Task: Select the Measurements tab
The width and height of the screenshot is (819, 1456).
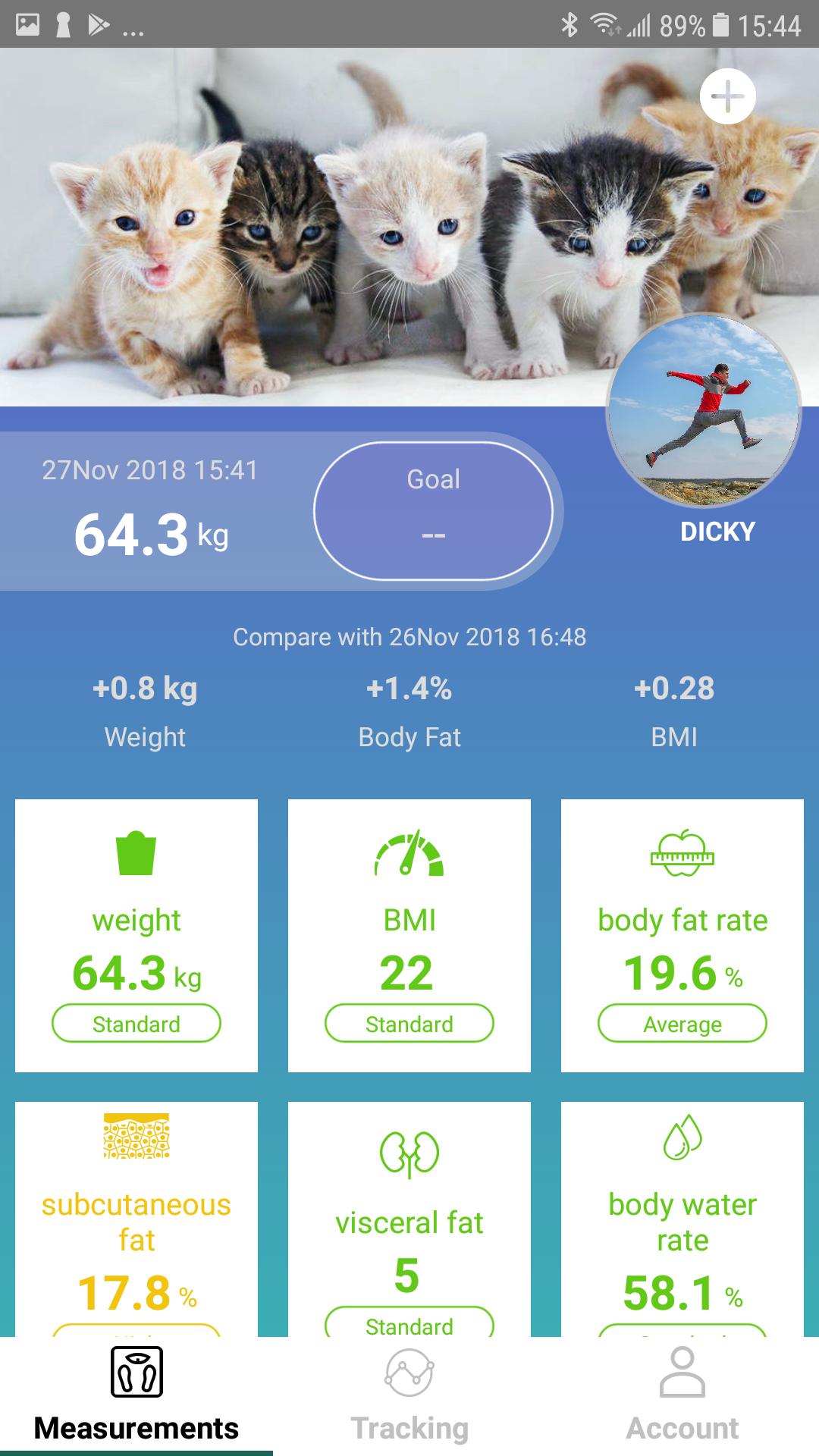Action: 136,1396
